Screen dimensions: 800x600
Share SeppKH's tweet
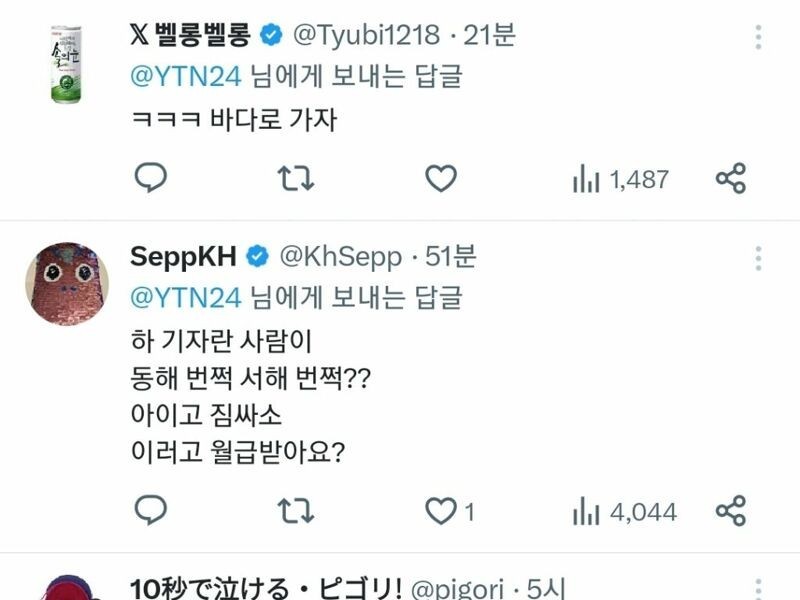click(x=731, y=512)
